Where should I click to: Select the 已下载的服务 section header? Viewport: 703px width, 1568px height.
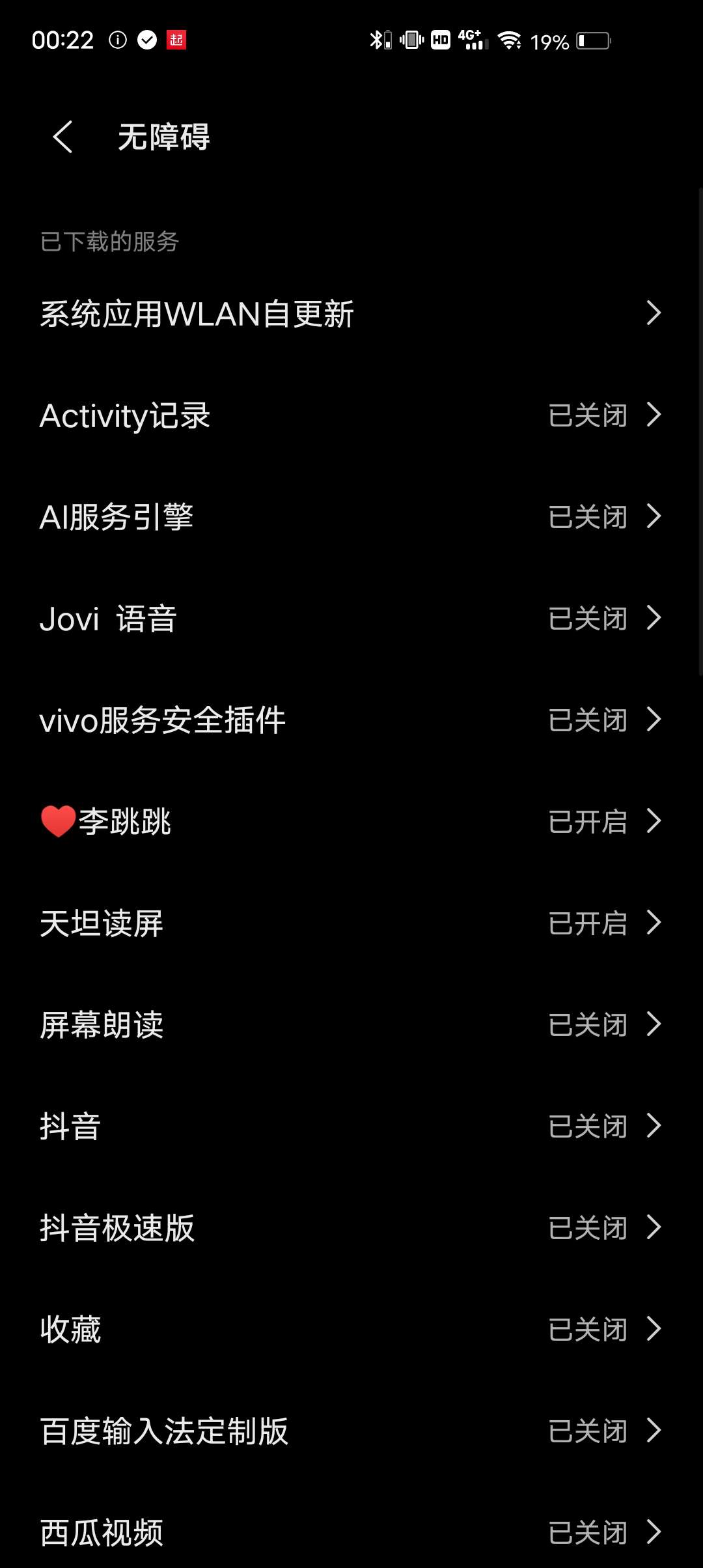[x=109, y=241]
